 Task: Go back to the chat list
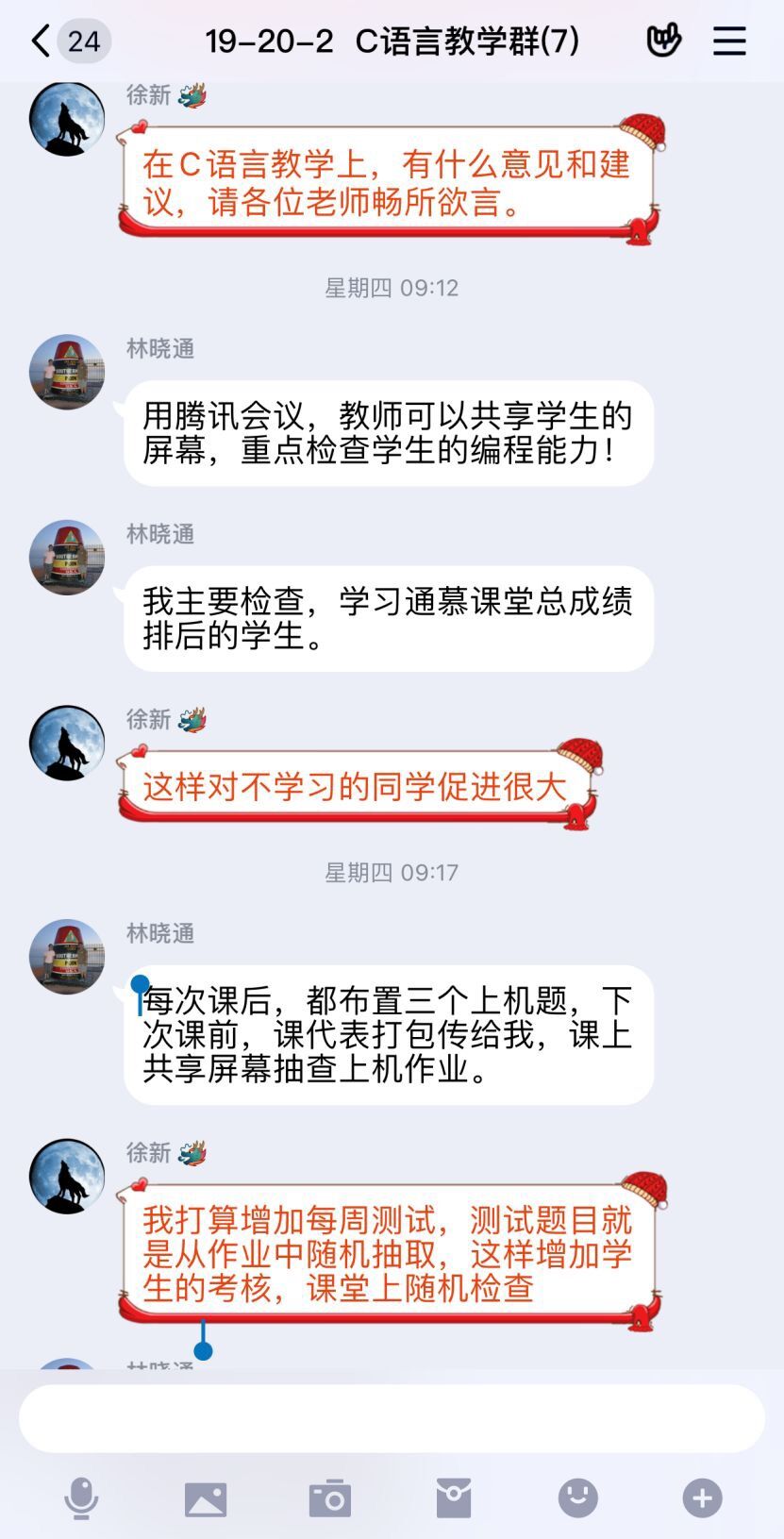(42, 42)
